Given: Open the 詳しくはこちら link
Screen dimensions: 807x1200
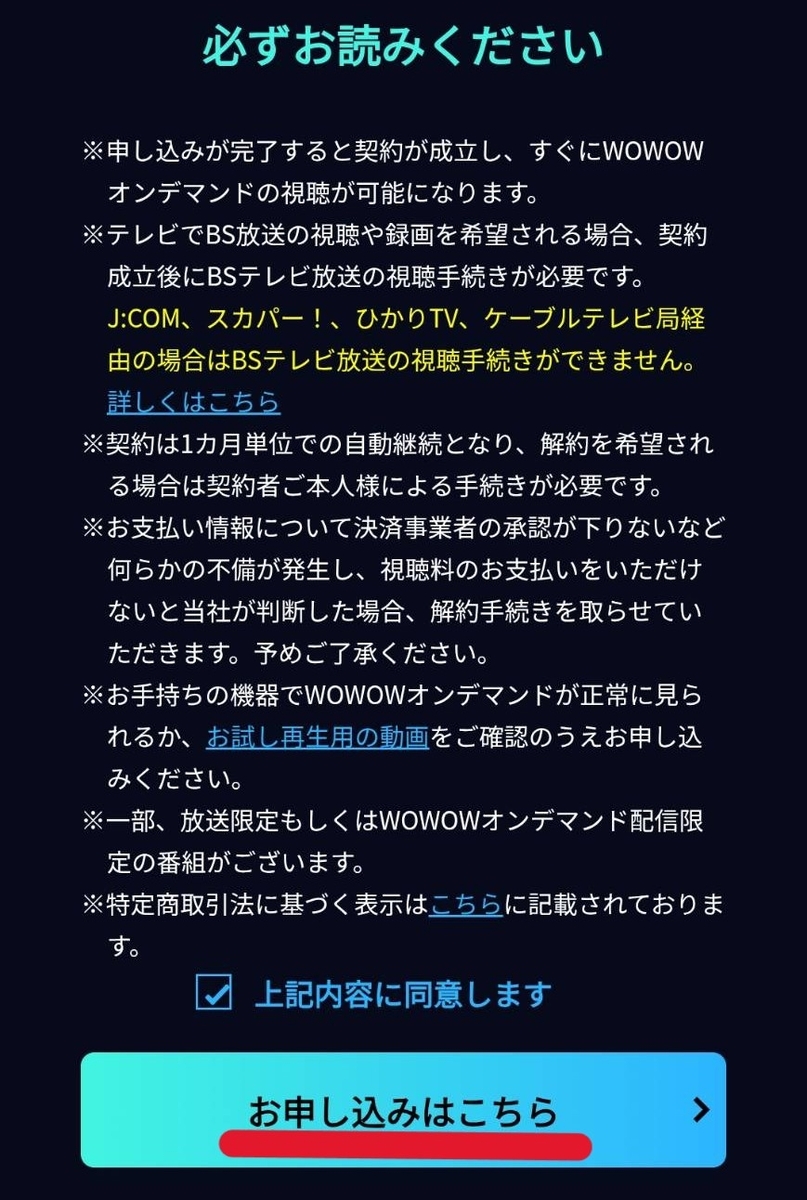Looking at the screenshot, I should point(193,402).
